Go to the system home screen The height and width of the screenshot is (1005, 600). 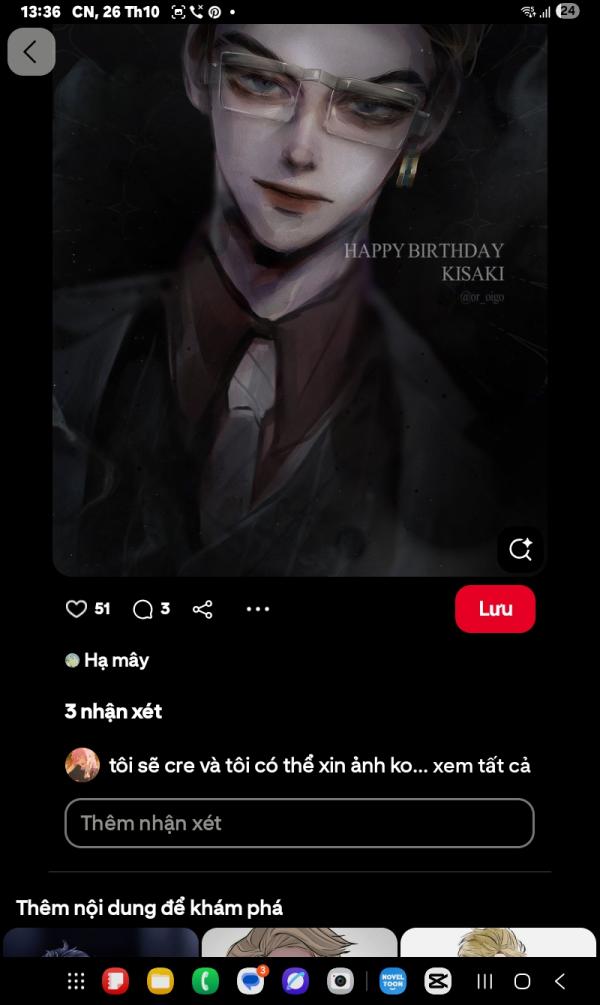coord(522,981)
